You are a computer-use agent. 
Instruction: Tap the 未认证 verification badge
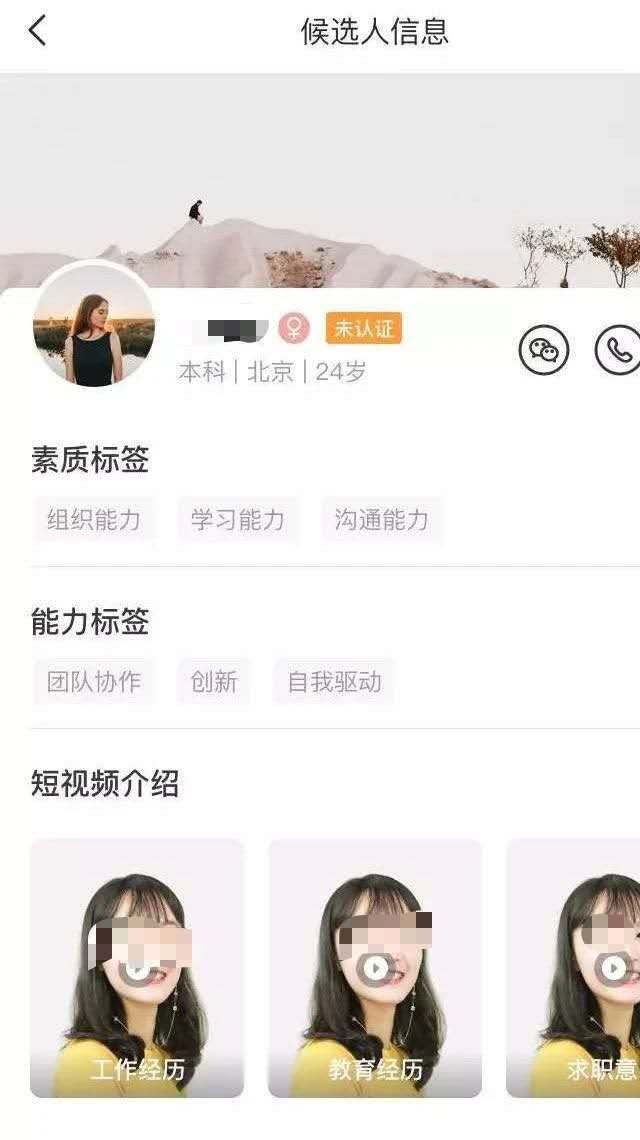(364, 328)
